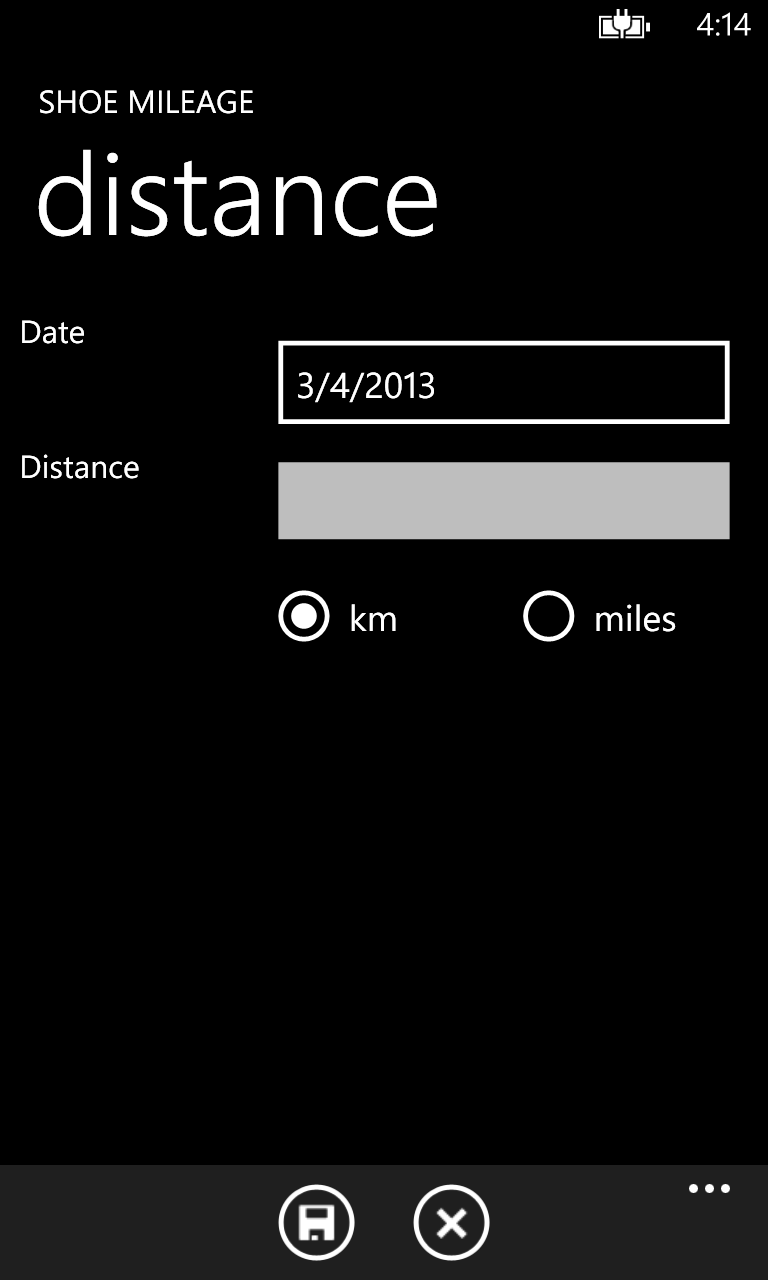Reveal hidden app bar labels via ellipsis
This screenshot has width=768, height=1280.
pyautogui.click(x=709, y=1188)
